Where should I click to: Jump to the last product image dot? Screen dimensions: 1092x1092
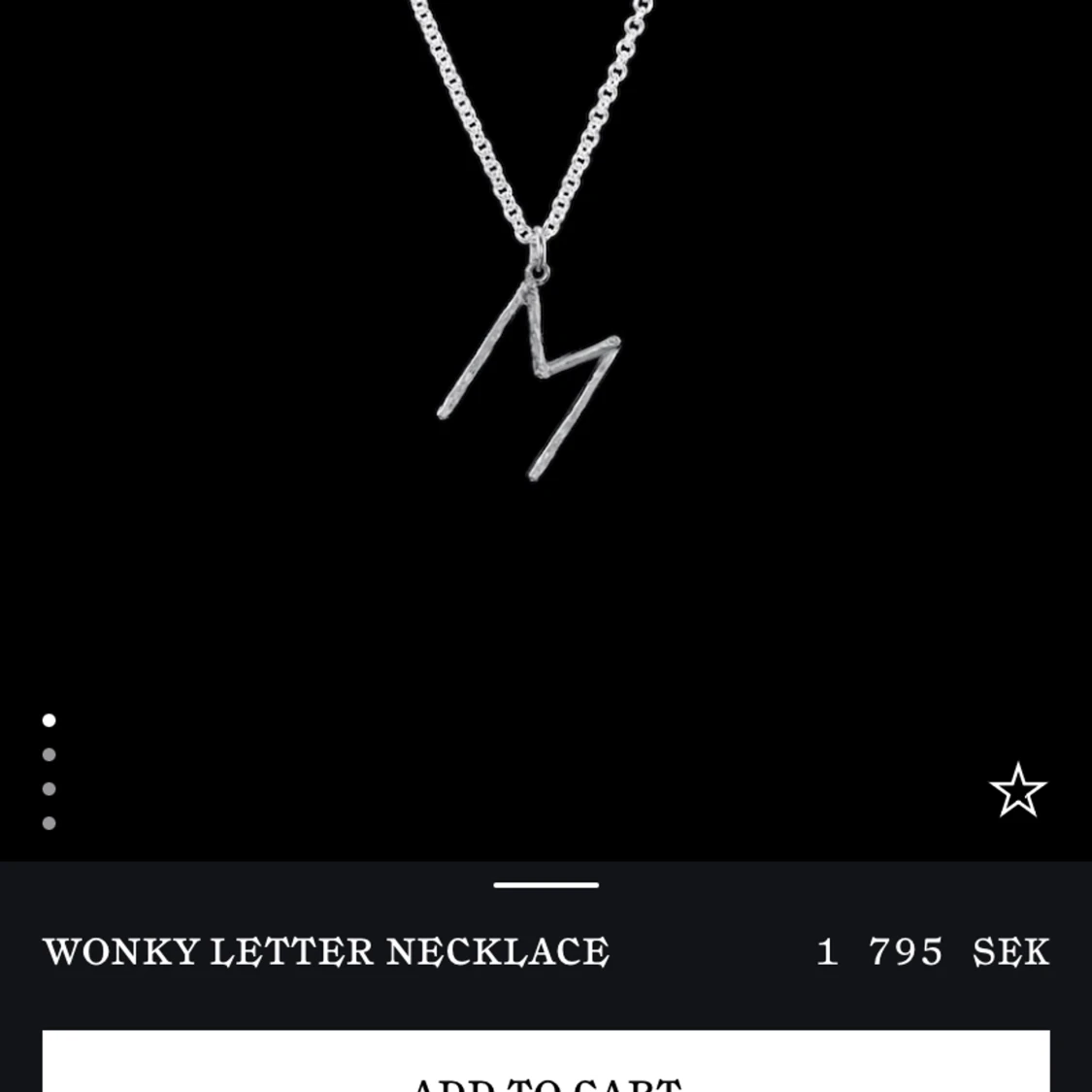(49, 823)
